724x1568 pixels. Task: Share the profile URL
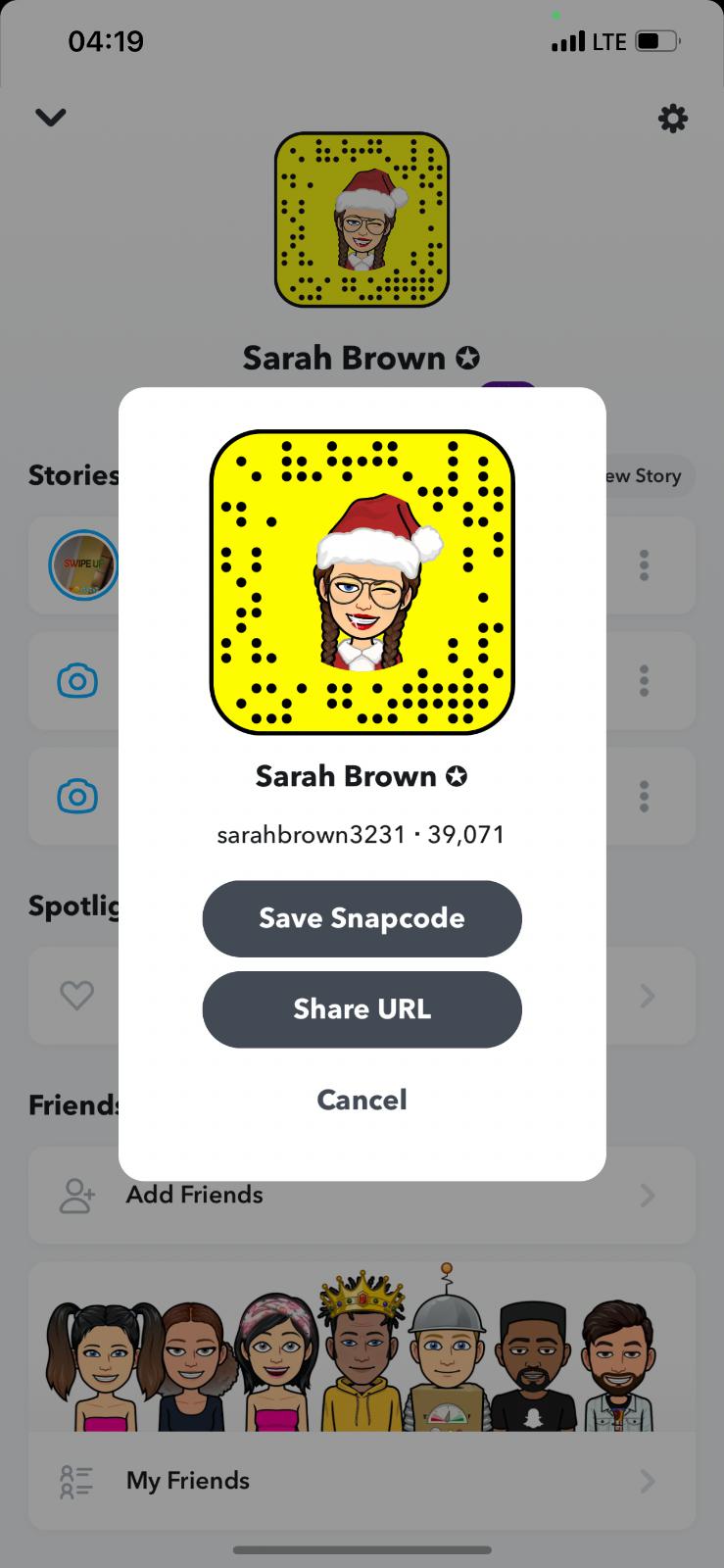tap(362, 1009)
